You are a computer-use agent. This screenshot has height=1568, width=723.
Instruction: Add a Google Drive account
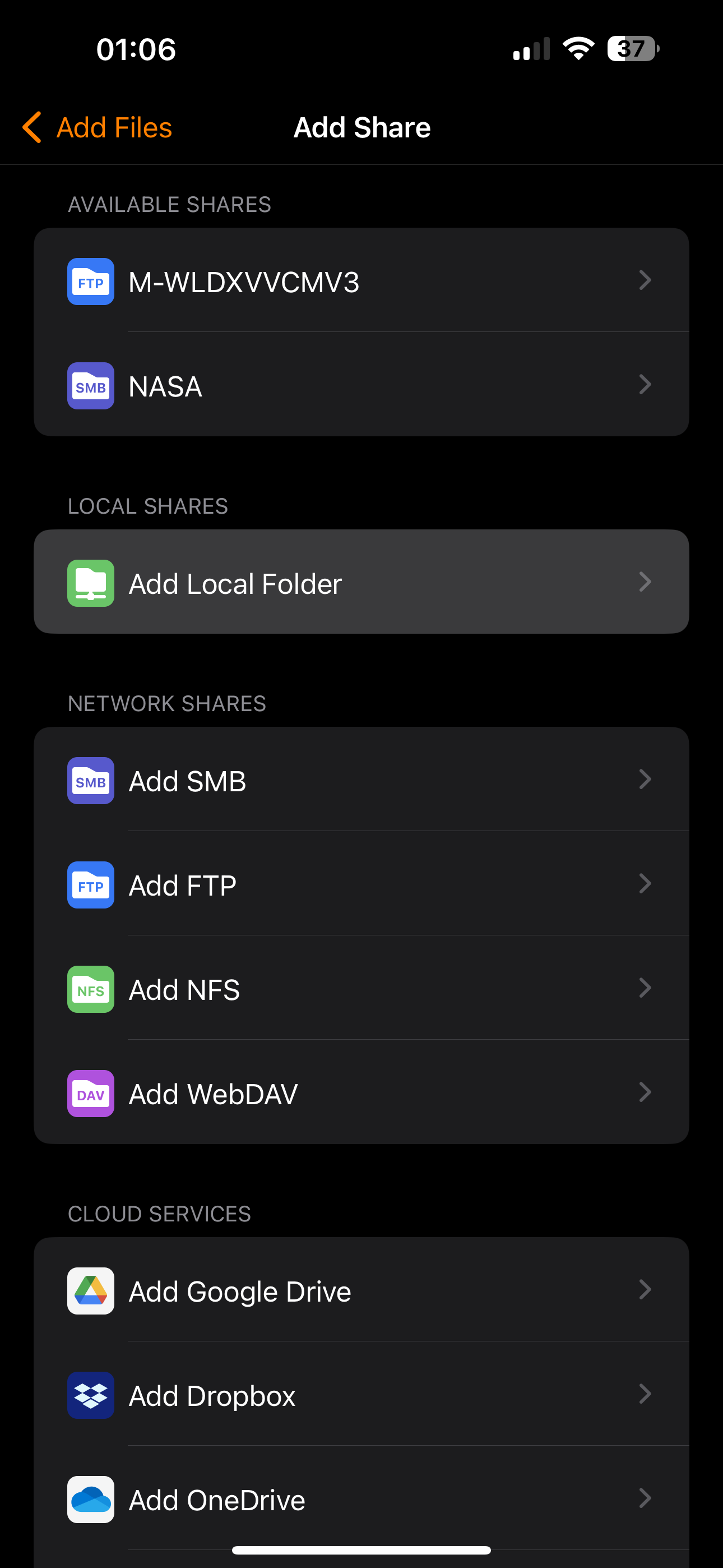pos(360,1290)
